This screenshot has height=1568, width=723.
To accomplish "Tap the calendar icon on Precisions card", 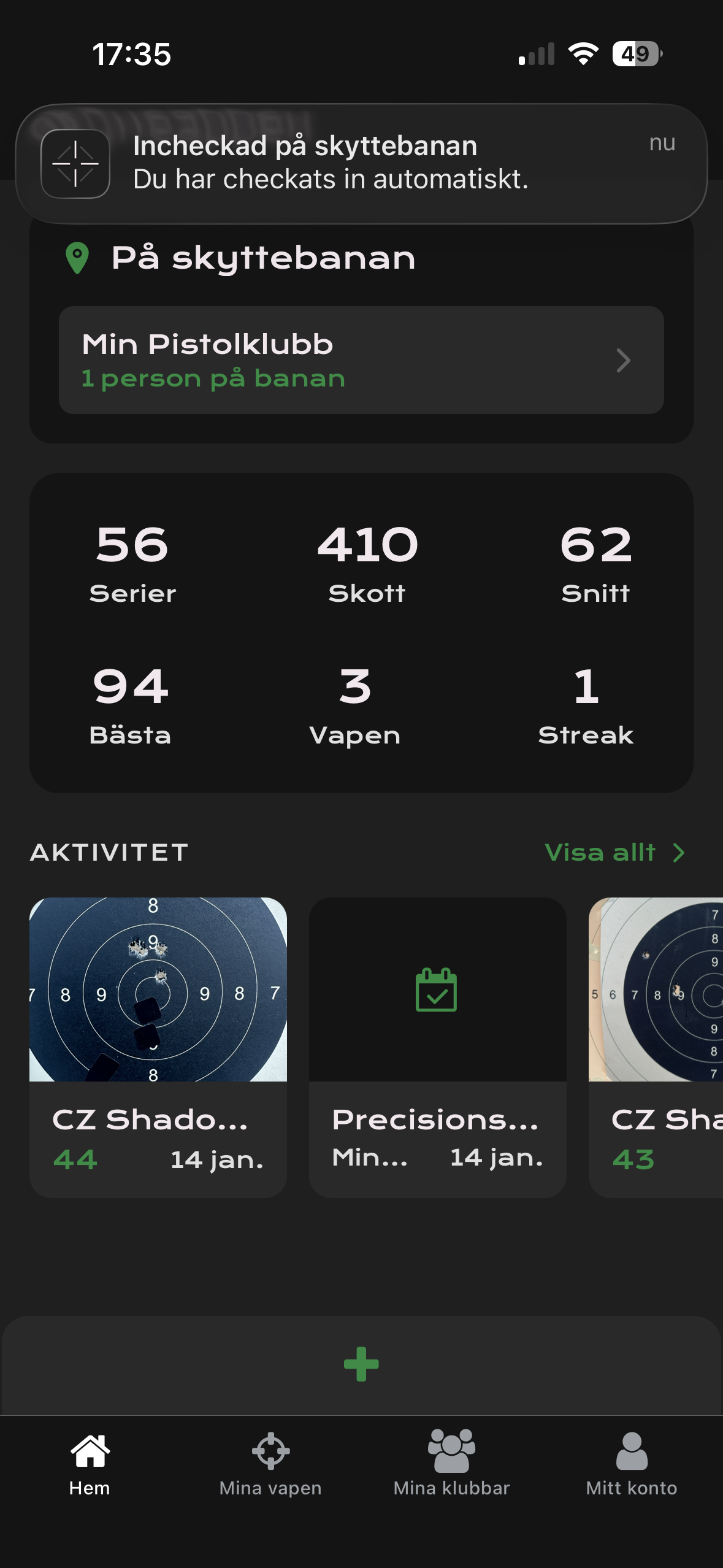I will [437, 988].
